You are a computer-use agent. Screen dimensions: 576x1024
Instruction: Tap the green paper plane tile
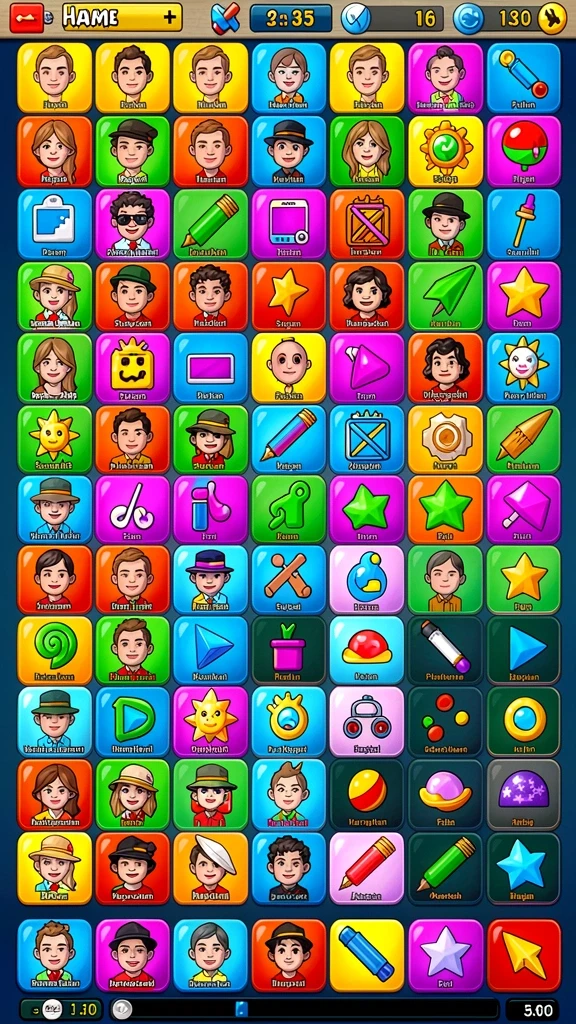pyautogui.click(x=445, y=295)
